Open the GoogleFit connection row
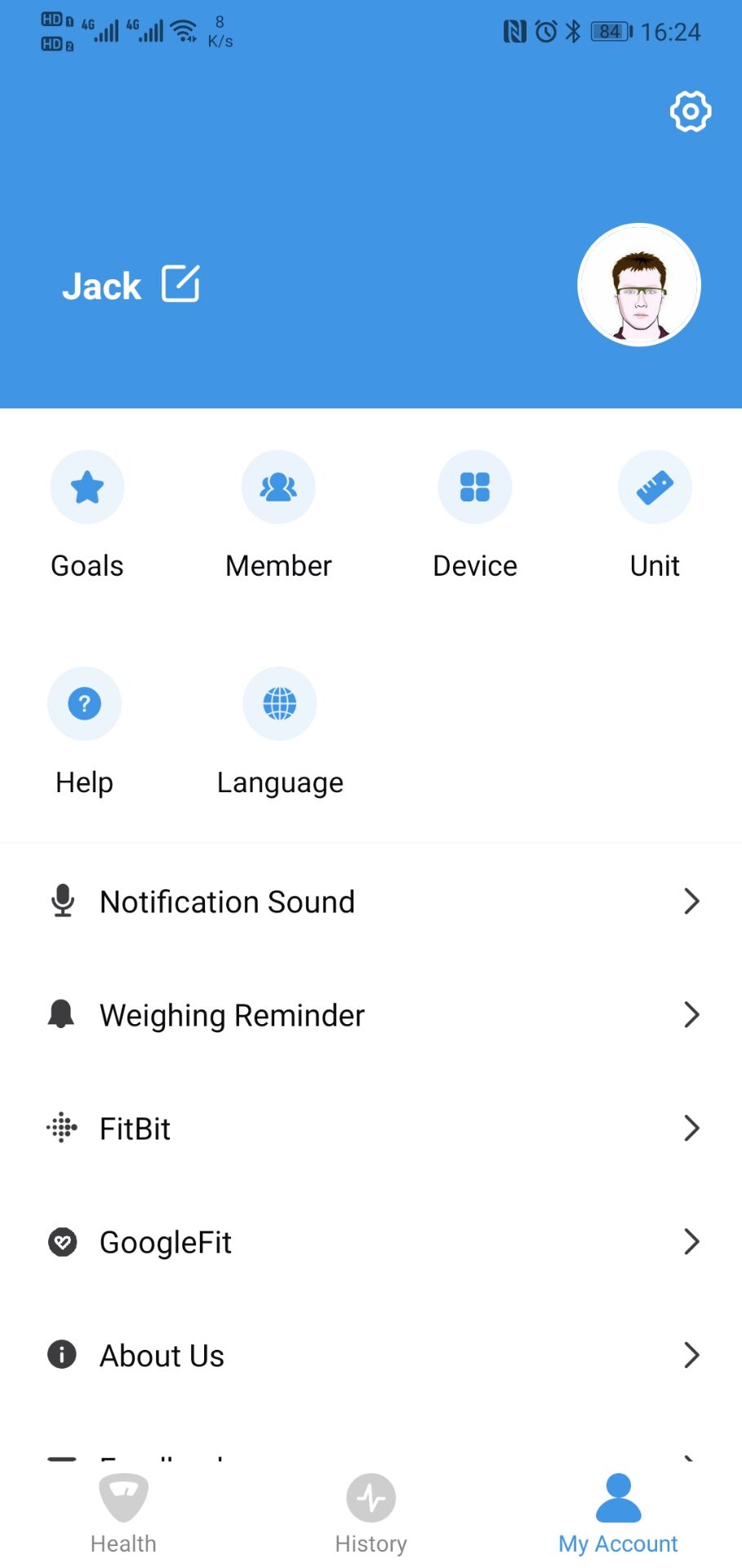Image resolution: width=742 pixels, height=1568 pixels. (371, 1242)
